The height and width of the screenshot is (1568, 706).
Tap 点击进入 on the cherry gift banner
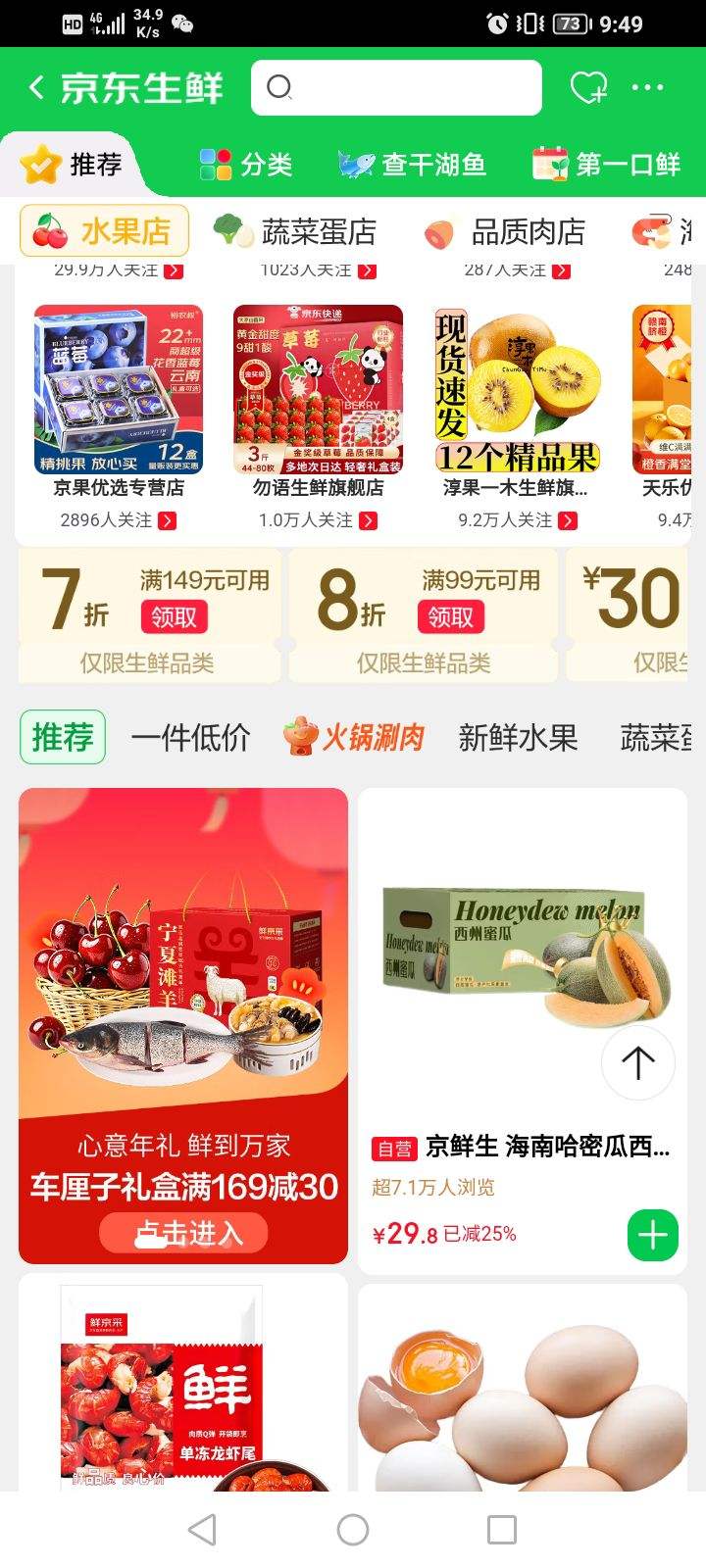(182, 1233)
